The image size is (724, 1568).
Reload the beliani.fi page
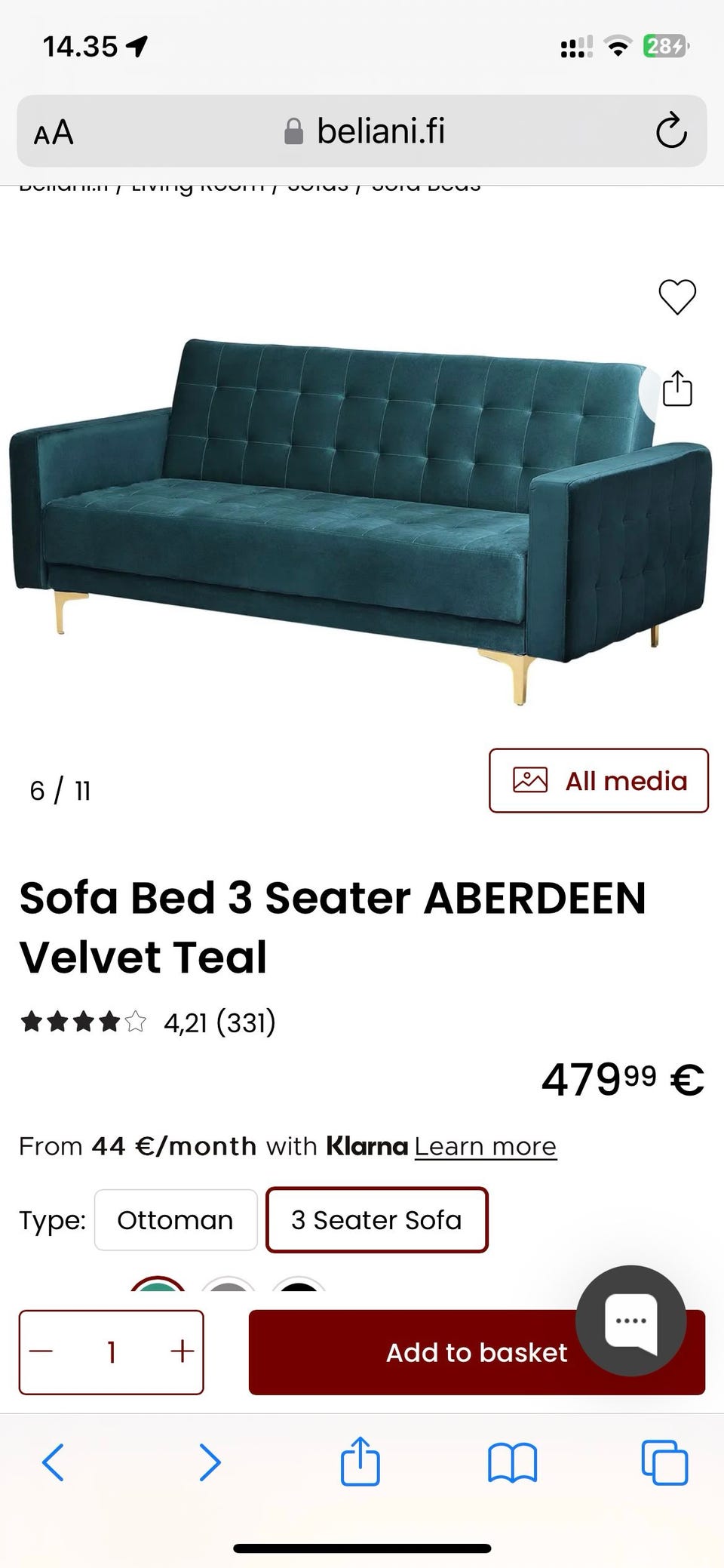coord(670,131)
